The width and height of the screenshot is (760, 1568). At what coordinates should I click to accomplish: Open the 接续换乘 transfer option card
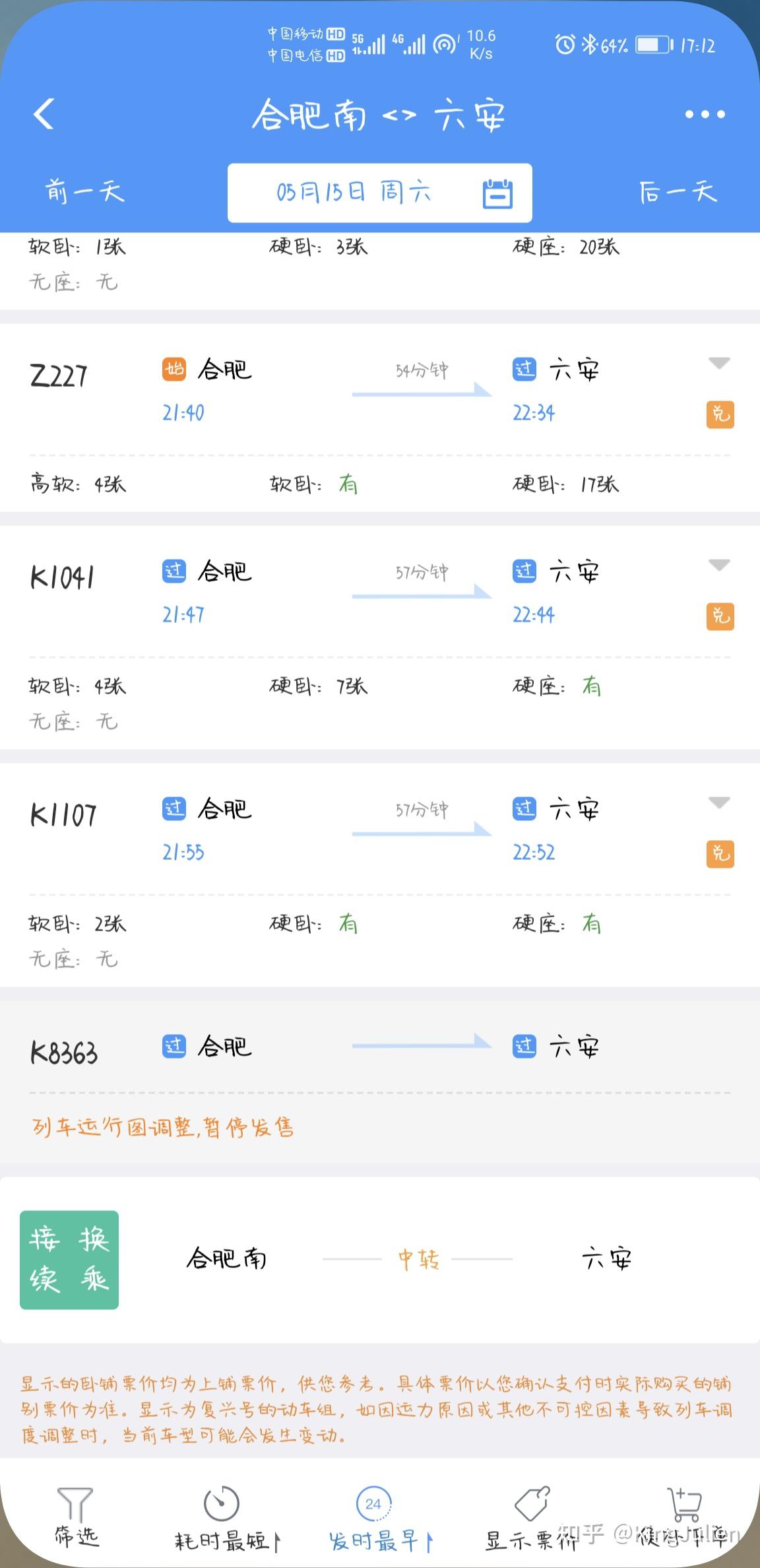[x=380, y=1260]
